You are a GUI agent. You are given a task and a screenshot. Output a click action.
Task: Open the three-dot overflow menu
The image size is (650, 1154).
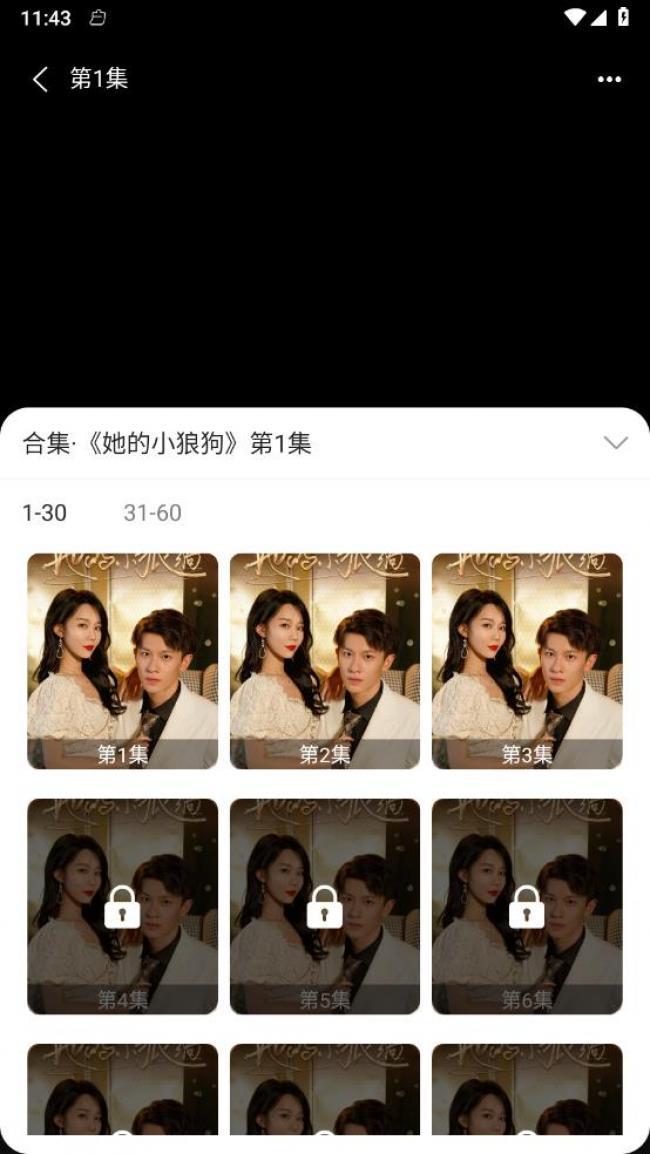pyautogui.click(x=609, y=80)
